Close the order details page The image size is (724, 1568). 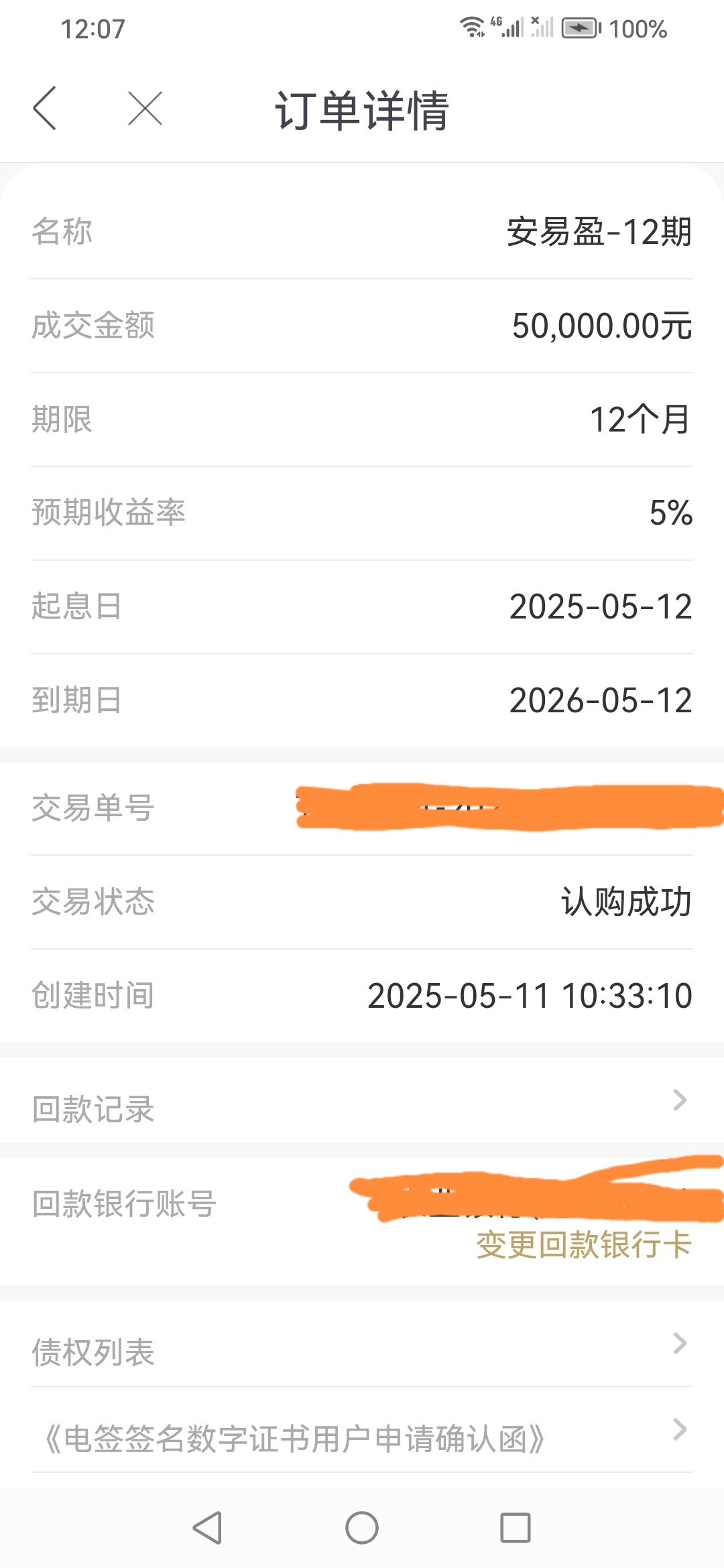coord(145,109)
